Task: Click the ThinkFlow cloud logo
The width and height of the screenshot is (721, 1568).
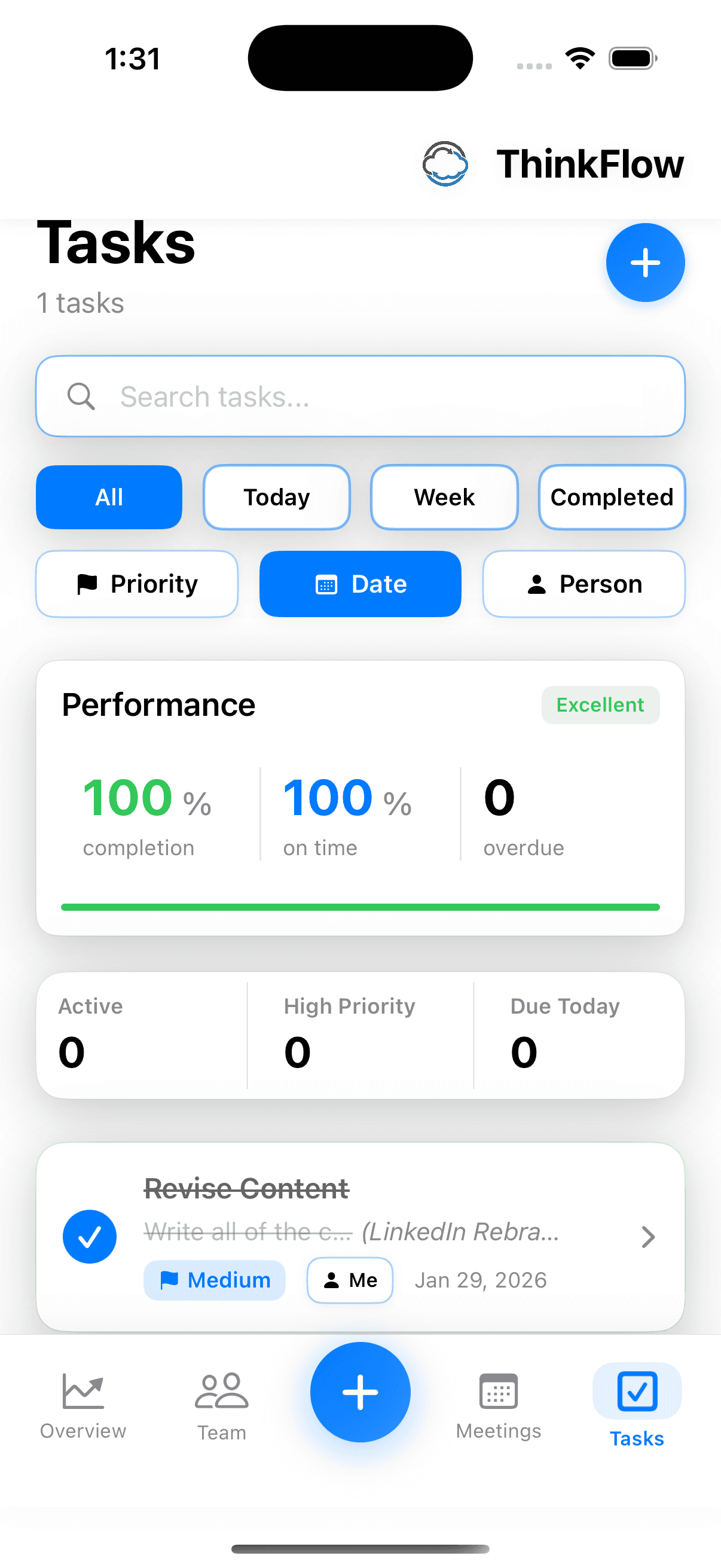Action: coord(444,164)
